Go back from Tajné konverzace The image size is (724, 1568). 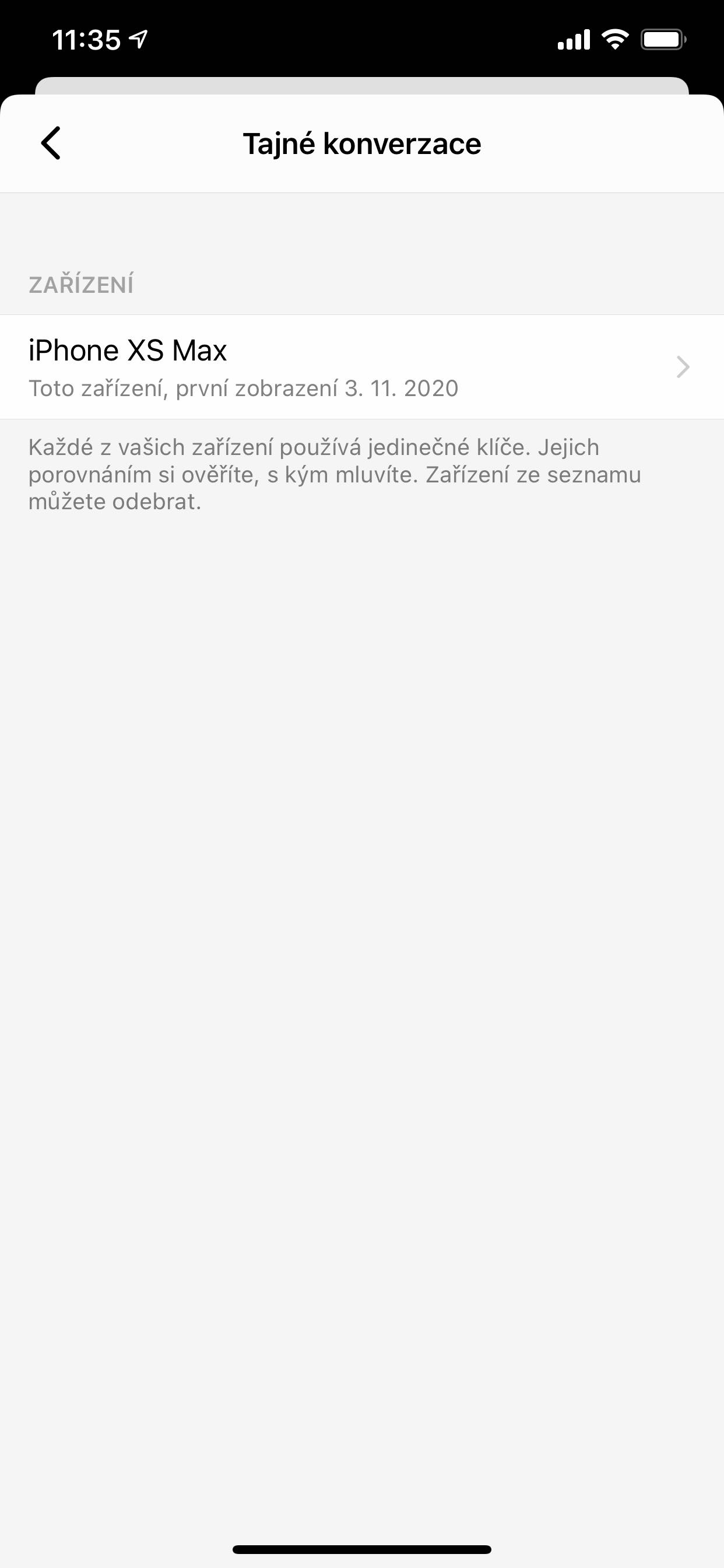(x=51, y=143)
